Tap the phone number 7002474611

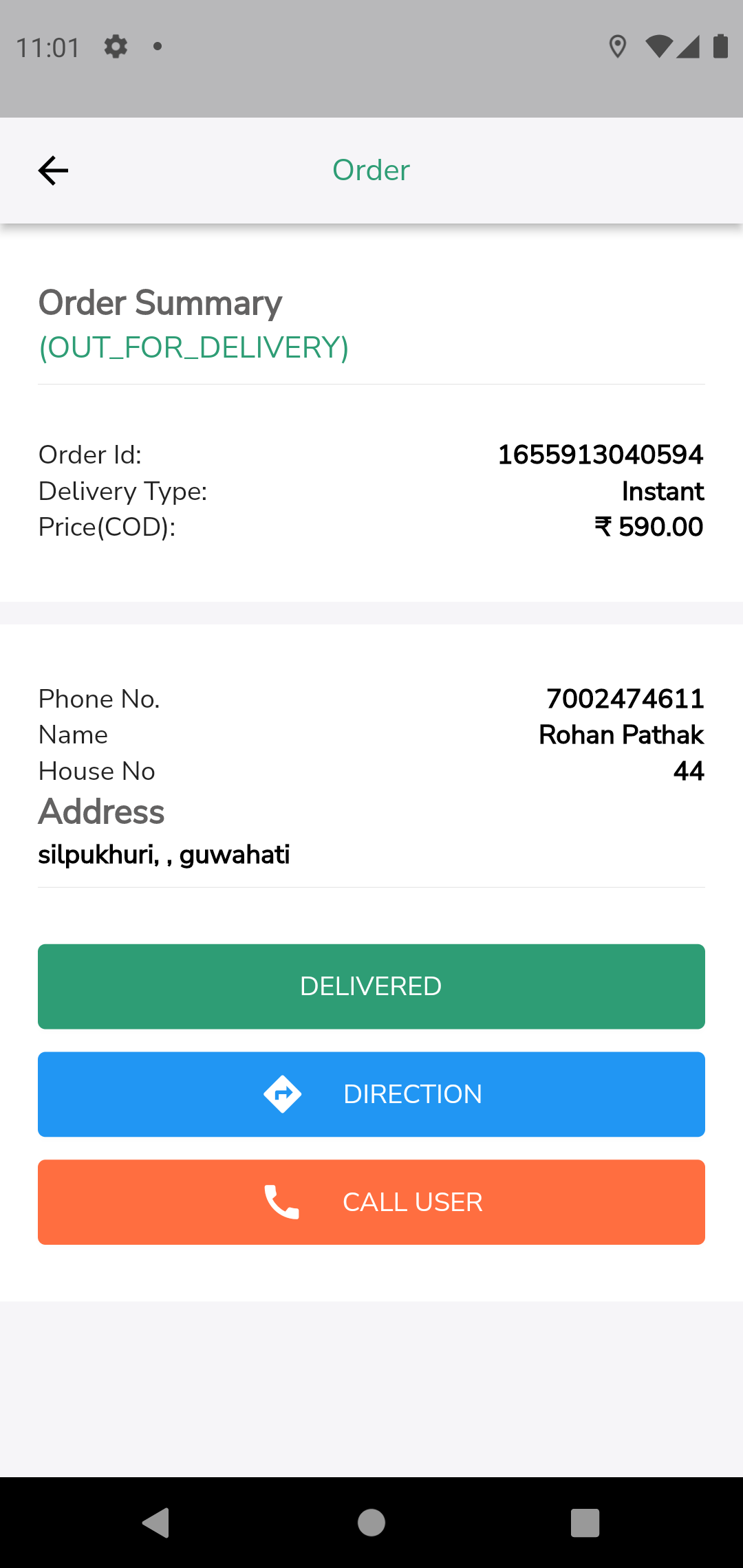coord(624,698)
